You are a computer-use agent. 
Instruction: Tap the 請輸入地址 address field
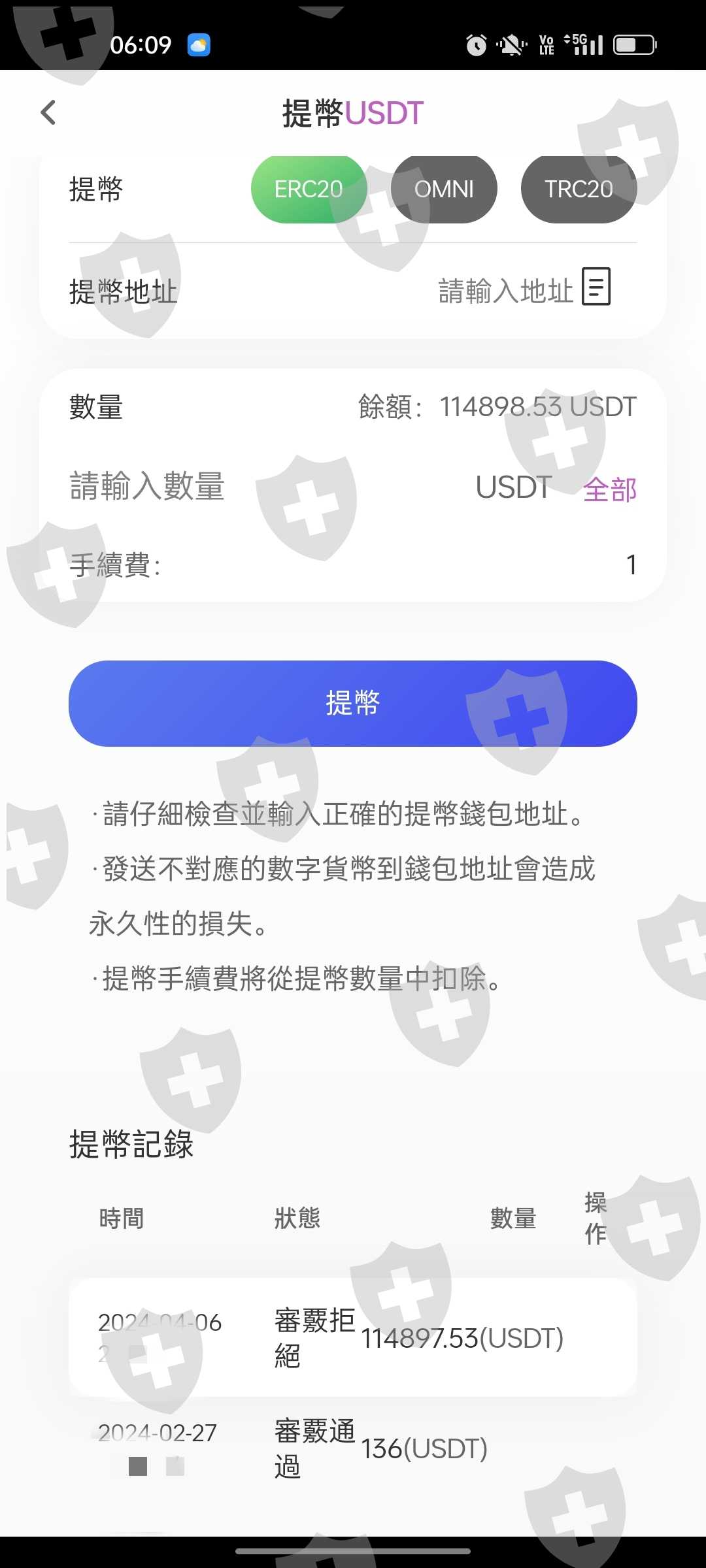(x=505, y=291)
